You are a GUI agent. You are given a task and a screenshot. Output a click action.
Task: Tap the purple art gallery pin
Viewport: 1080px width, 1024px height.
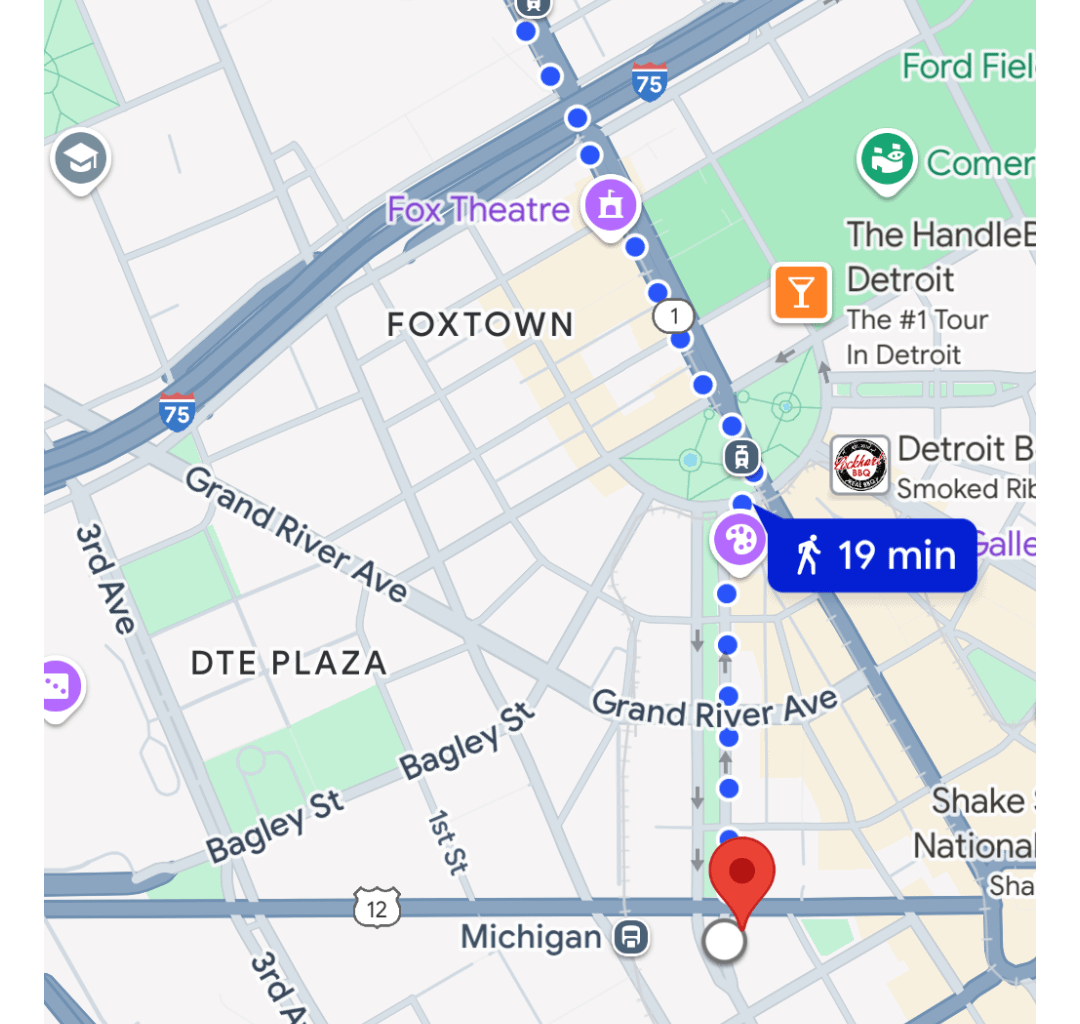pos(738,542)
